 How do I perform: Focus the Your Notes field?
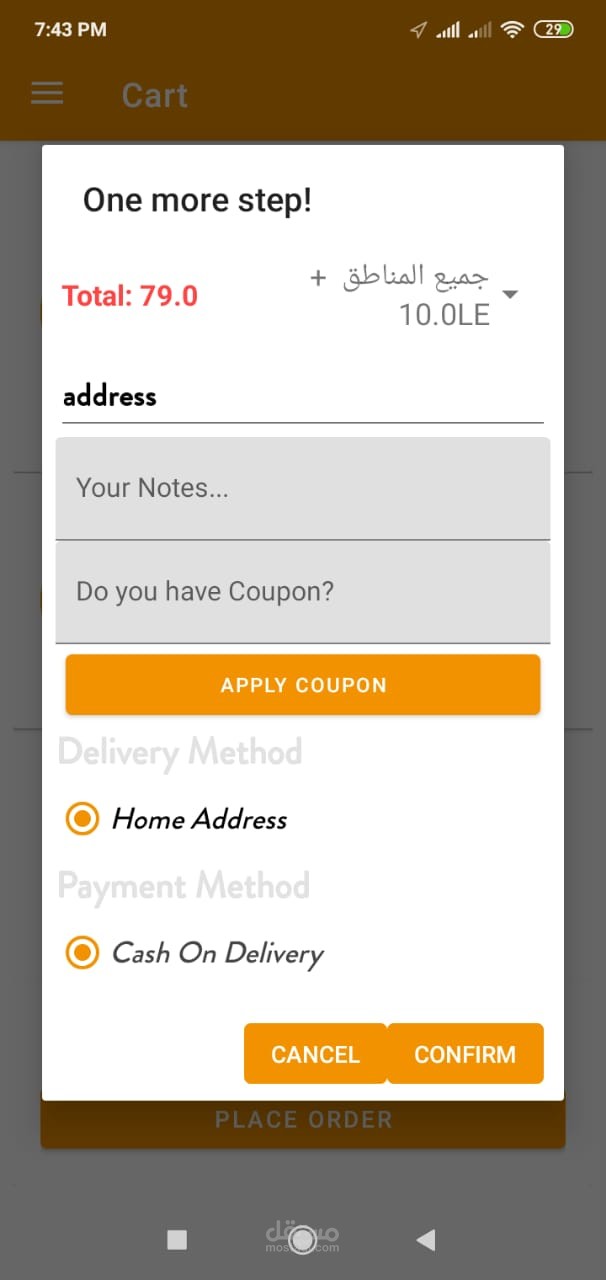[302, 488]
